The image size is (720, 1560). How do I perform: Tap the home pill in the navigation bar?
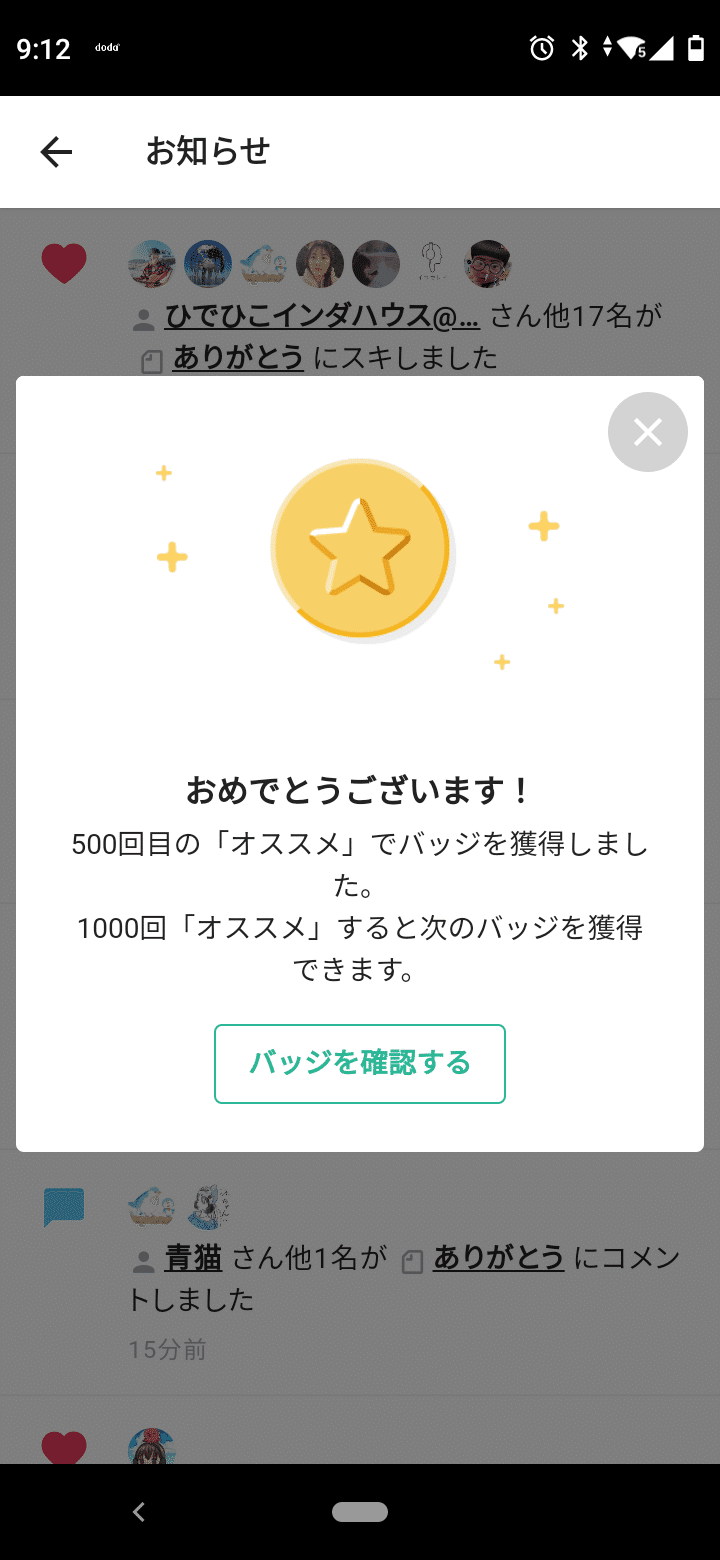point(362,1512)
